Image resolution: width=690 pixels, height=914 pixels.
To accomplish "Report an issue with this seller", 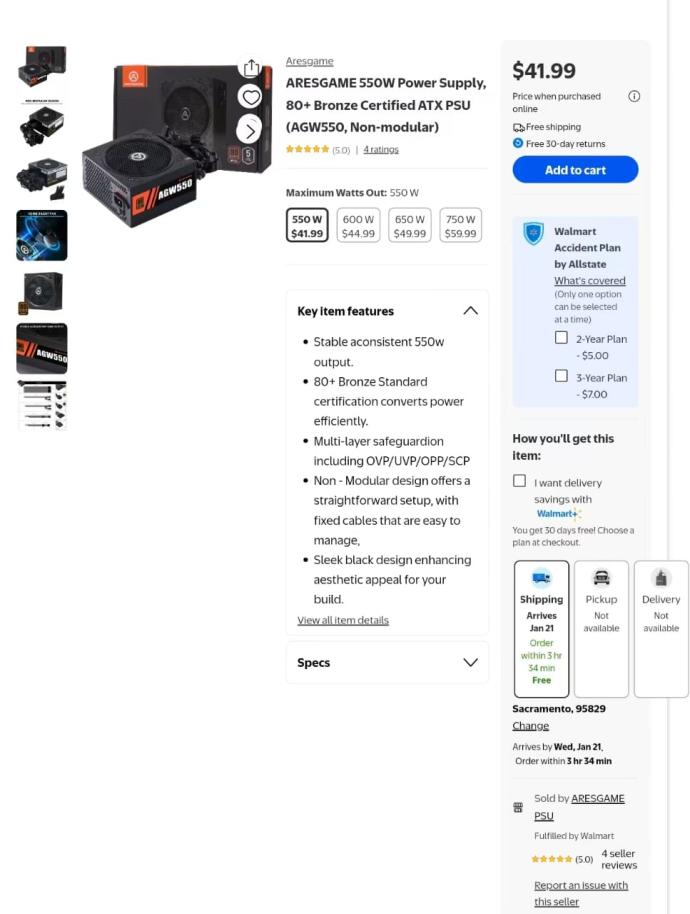I will 581,885.
